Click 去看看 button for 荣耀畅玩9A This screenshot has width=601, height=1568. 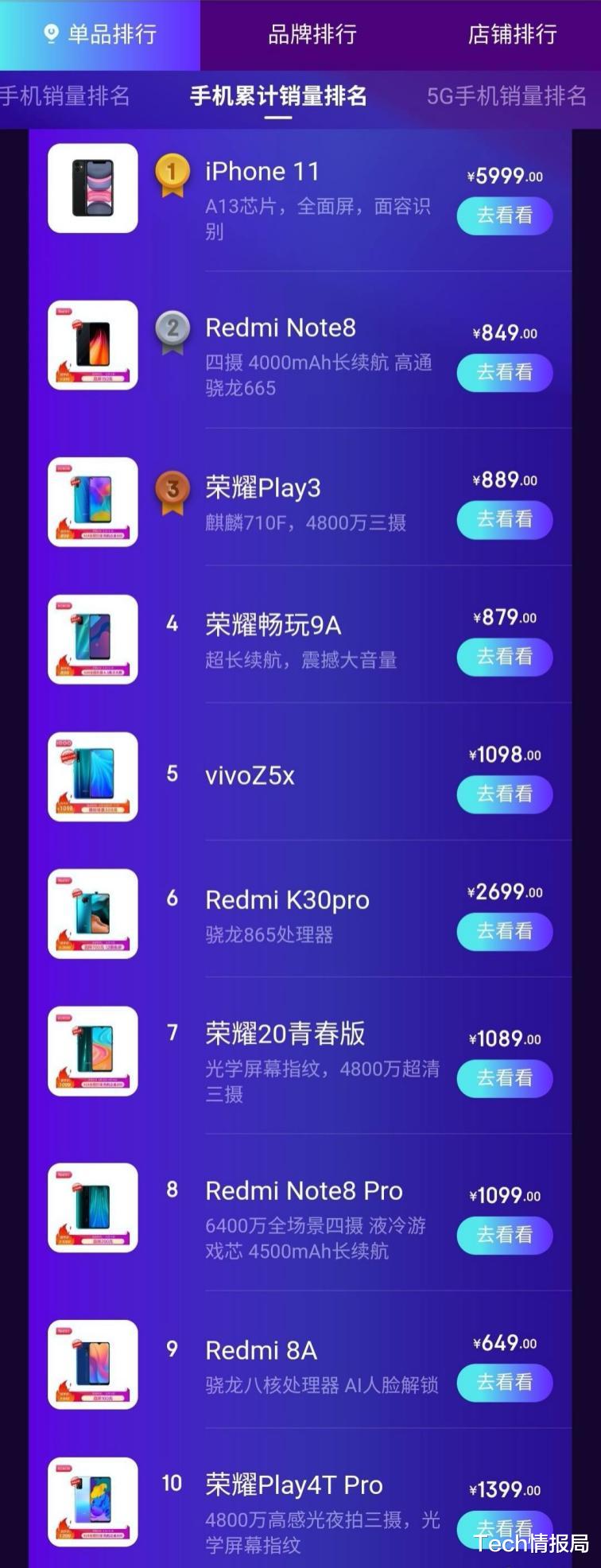coord(504,658)
